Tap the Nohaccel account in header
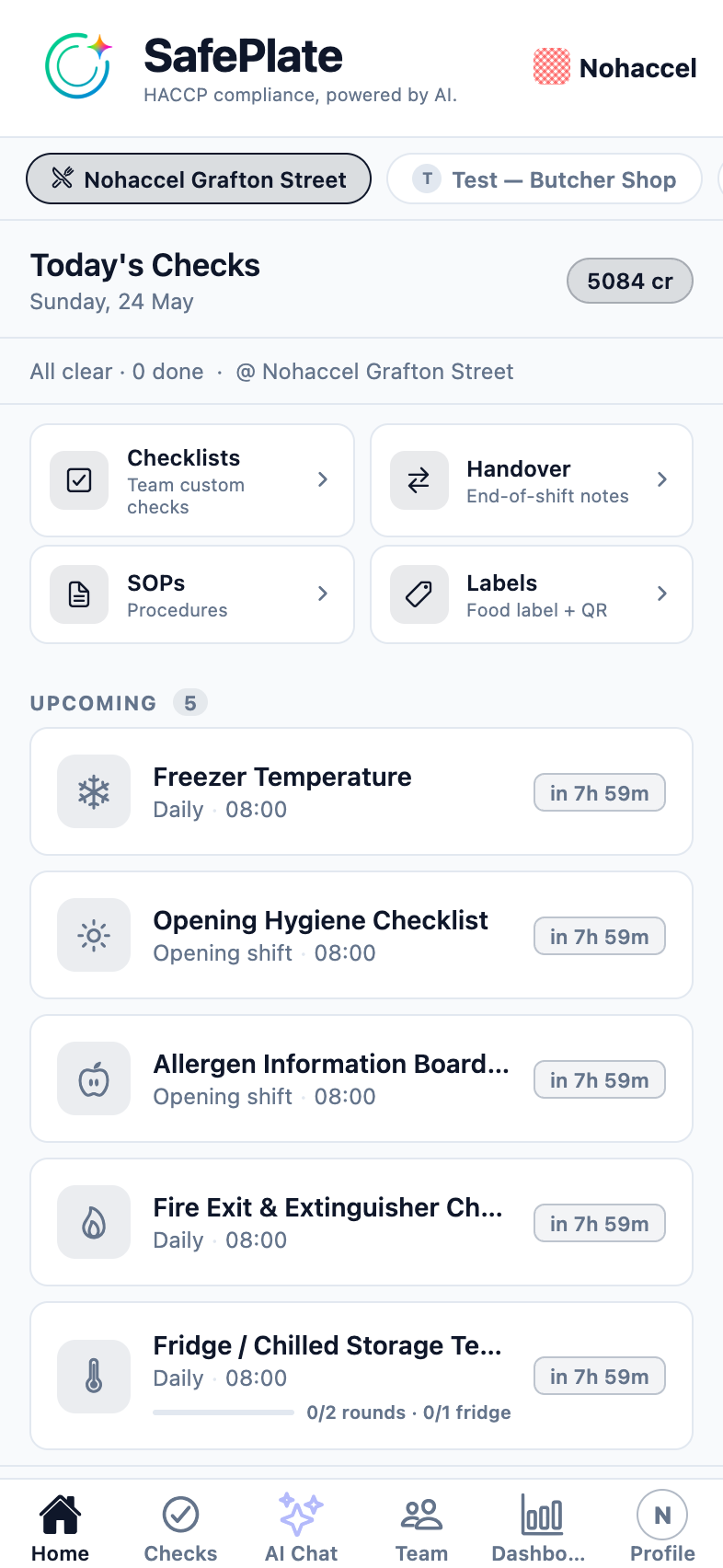 (x=614, y=67)
